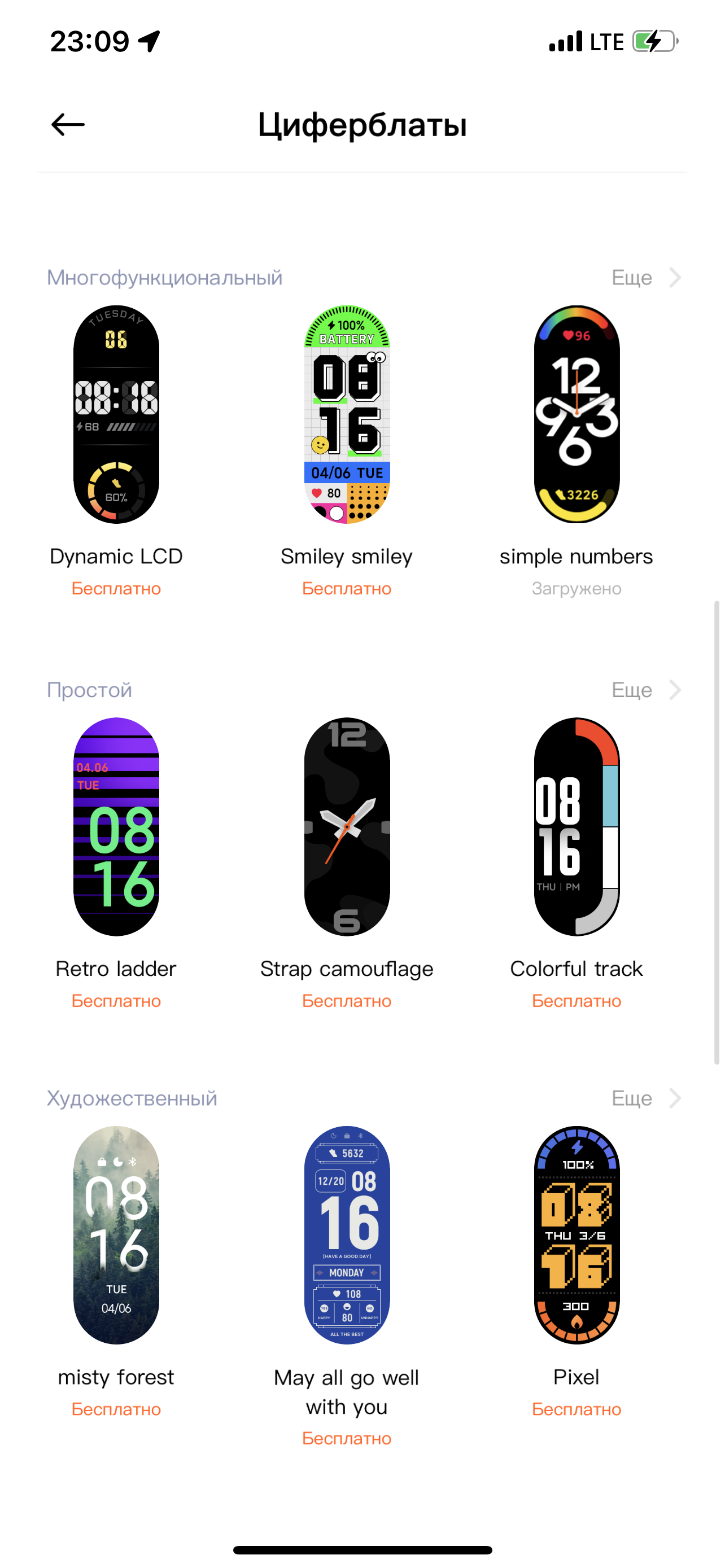Choose the Retro ladder watch face
This screenshot has height=1568, width=725.
click(116, 826)
